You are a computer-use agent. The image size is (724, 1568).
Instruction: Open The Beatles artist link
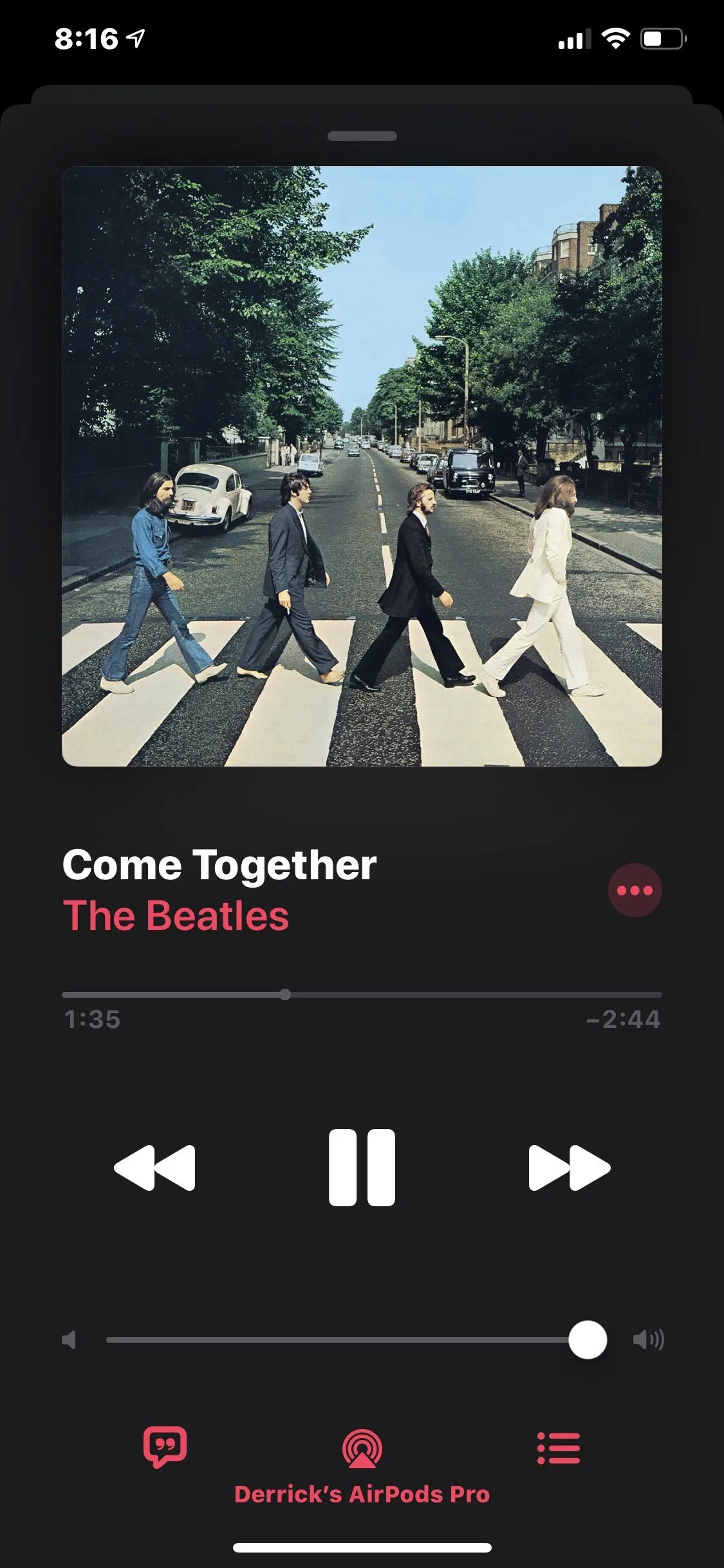(176, 916)
